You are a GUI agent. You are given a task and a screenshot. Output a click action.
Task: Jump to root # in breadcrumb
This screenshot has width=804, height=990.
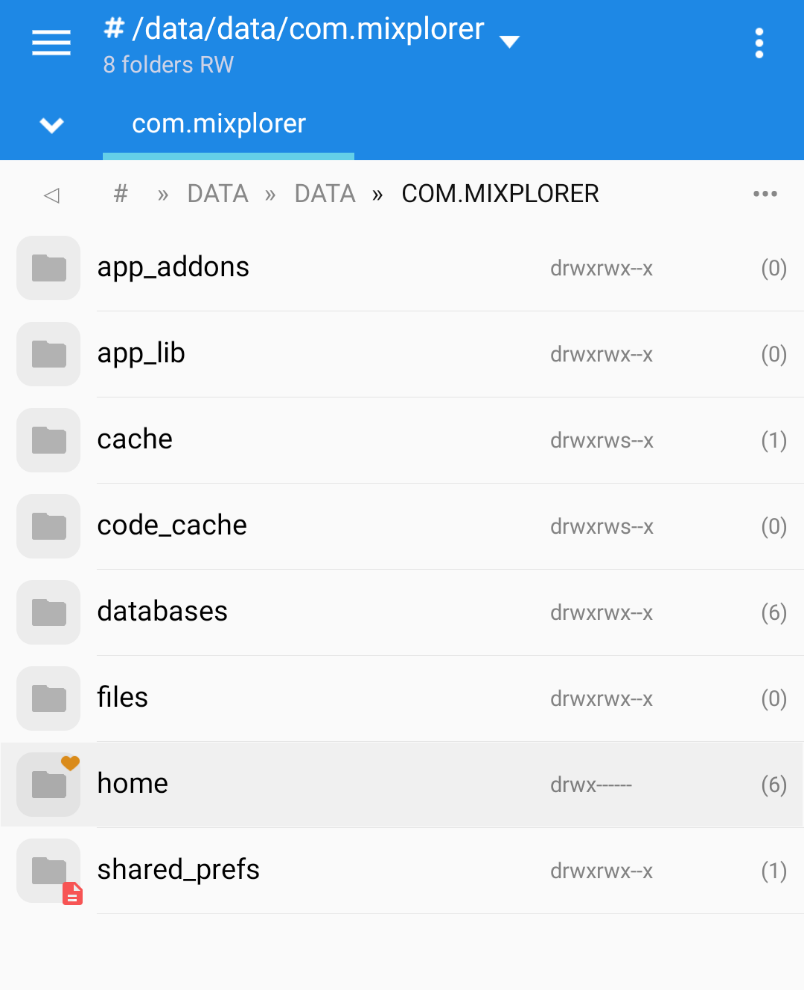coord(121,194)
